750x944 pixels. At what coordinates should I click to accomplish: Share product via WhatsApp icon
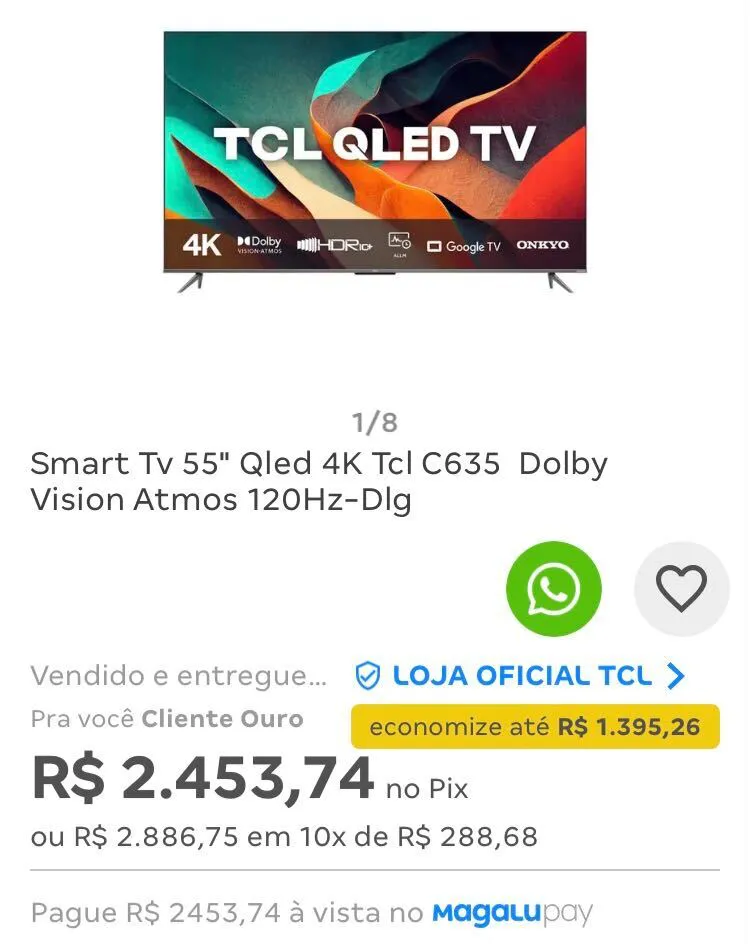[553, 590]
